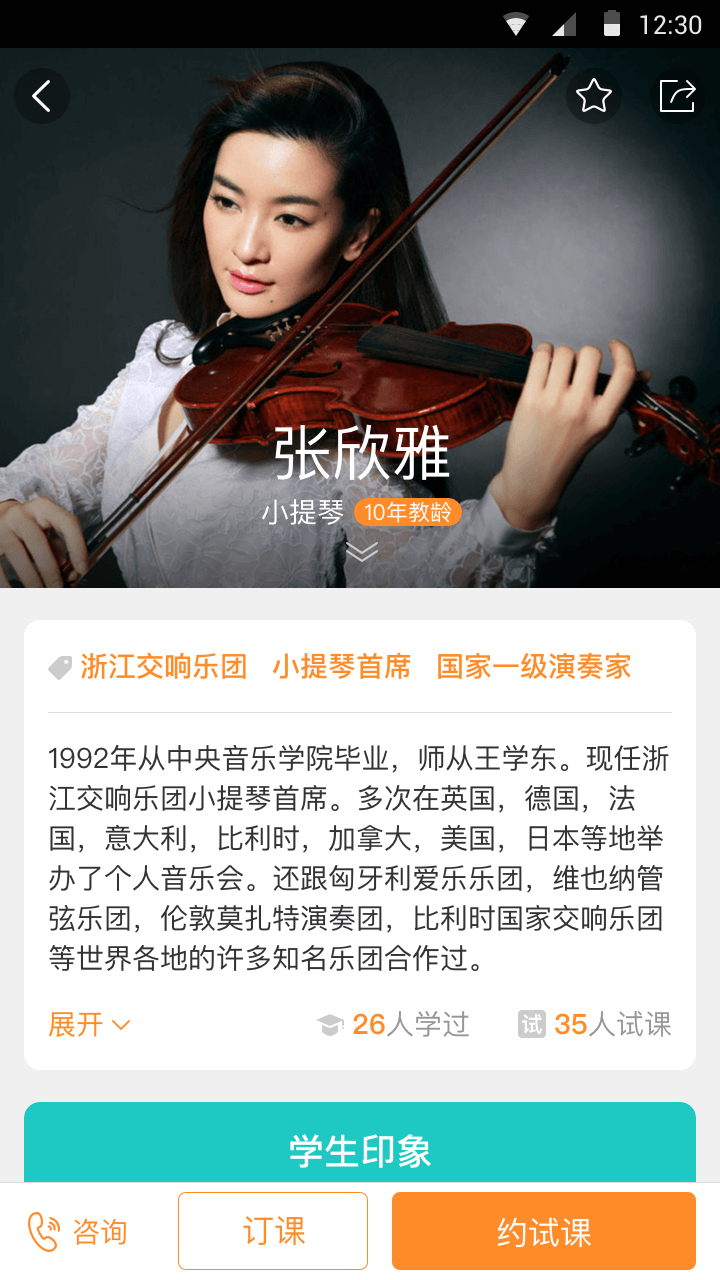This screenshot has width=720, height=1280.
Task: Share this teacher's profile
Action: pyautogui.click(x=677, y=96)
